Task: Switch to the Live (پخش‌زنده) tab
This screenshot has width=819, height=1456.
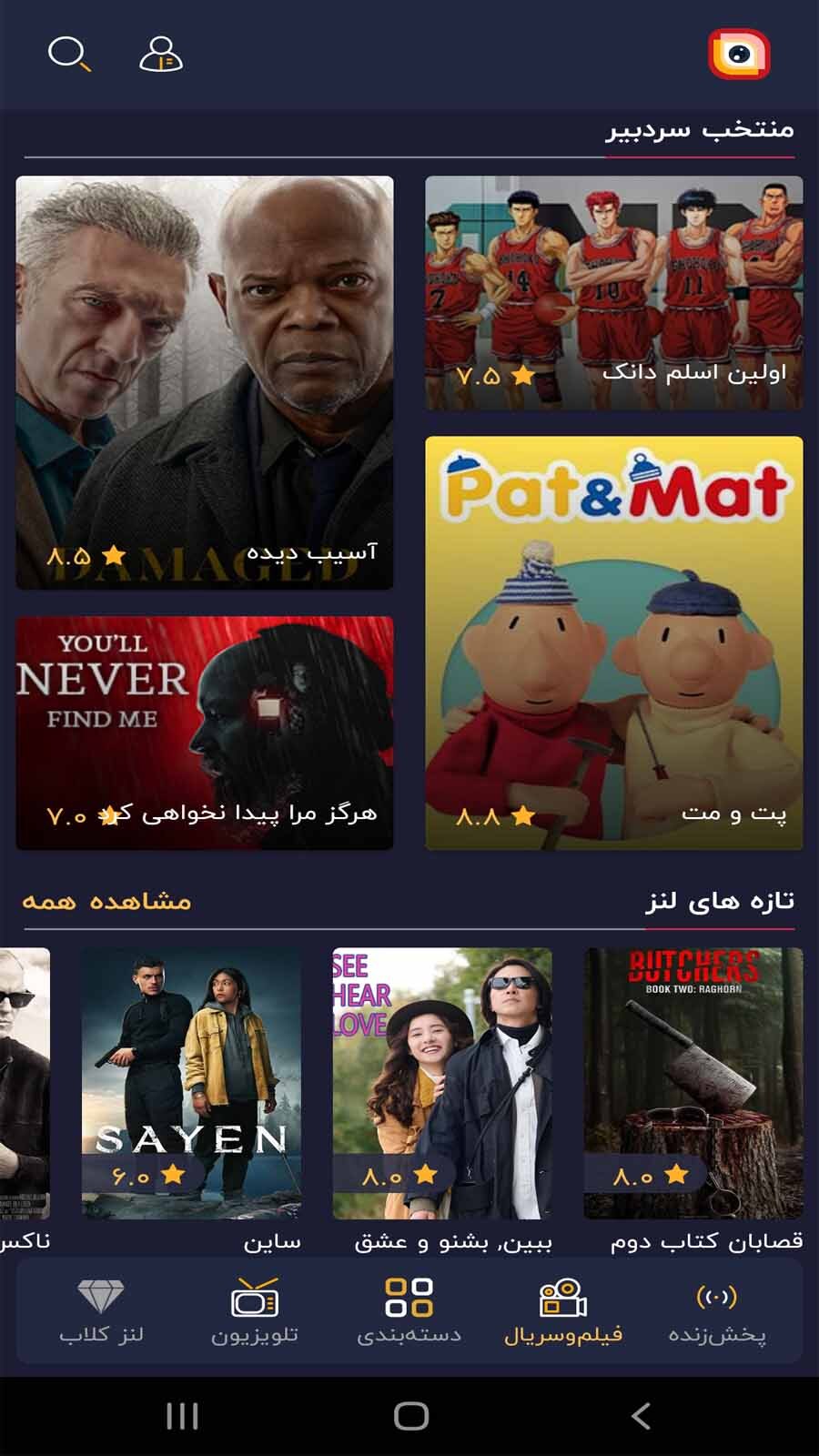Action: click(x=717, y=1312)
